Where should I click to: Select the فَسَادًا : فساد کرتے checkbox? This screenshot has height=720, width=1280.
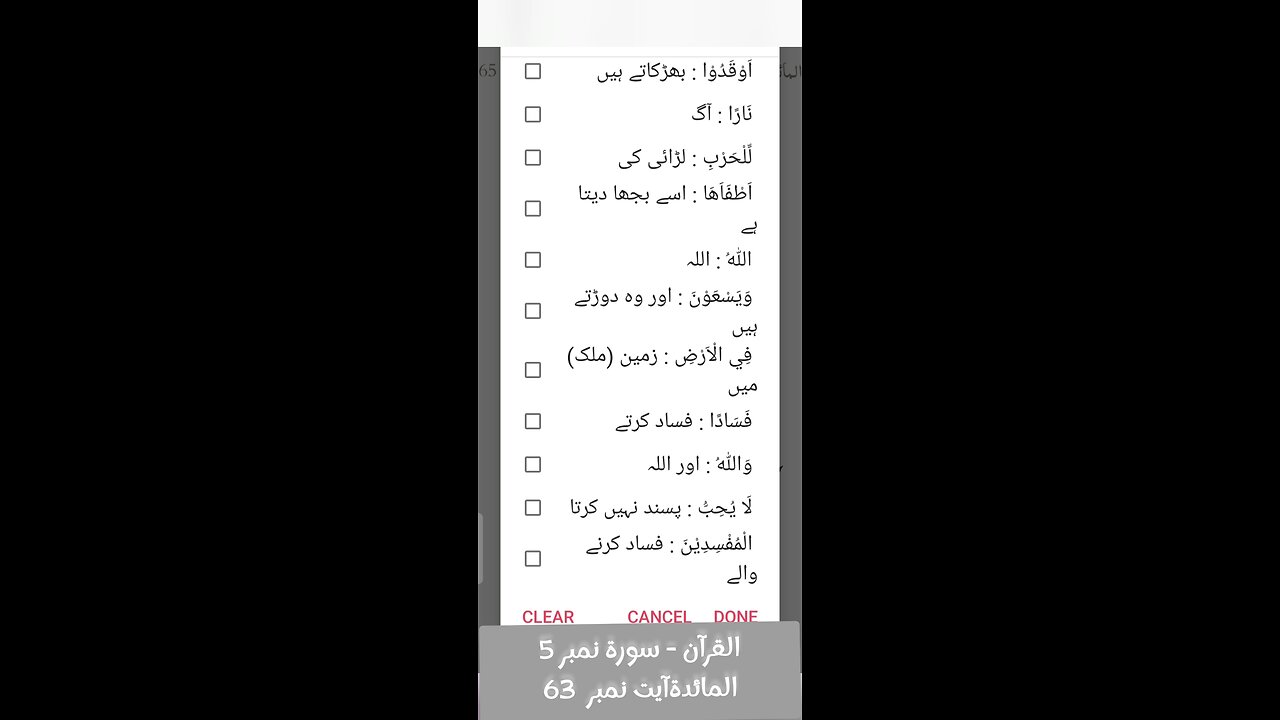coord(533,421)
